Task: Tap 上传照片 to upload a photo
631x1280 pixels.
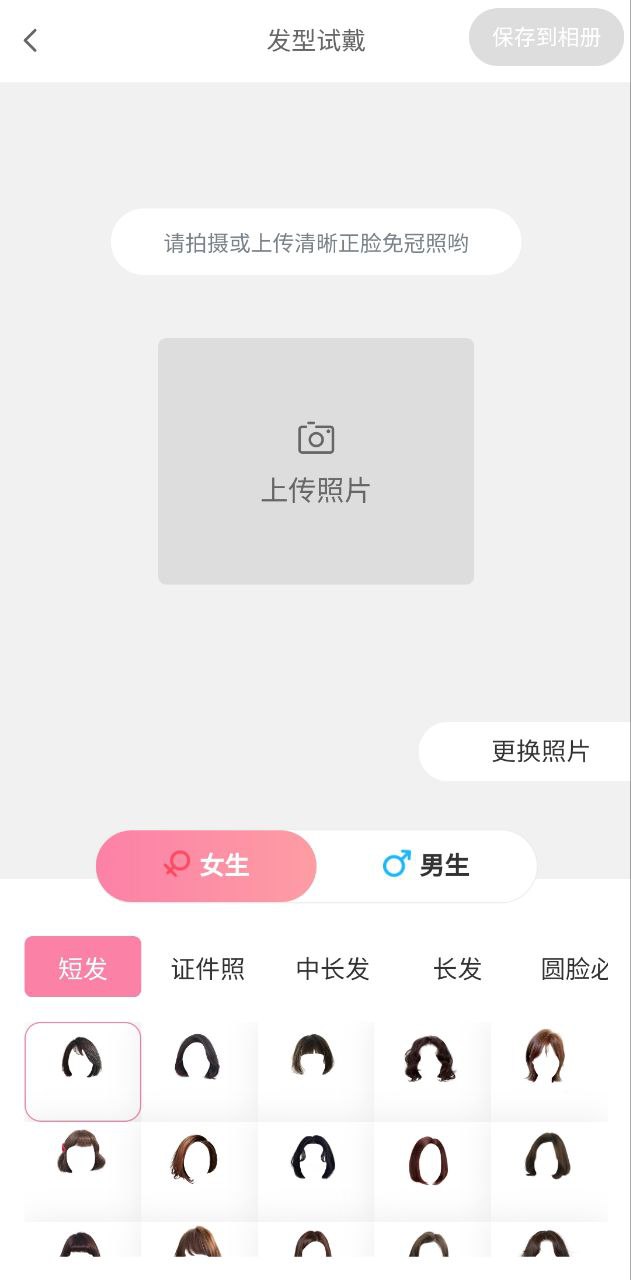Action: [x=316, y=461]
